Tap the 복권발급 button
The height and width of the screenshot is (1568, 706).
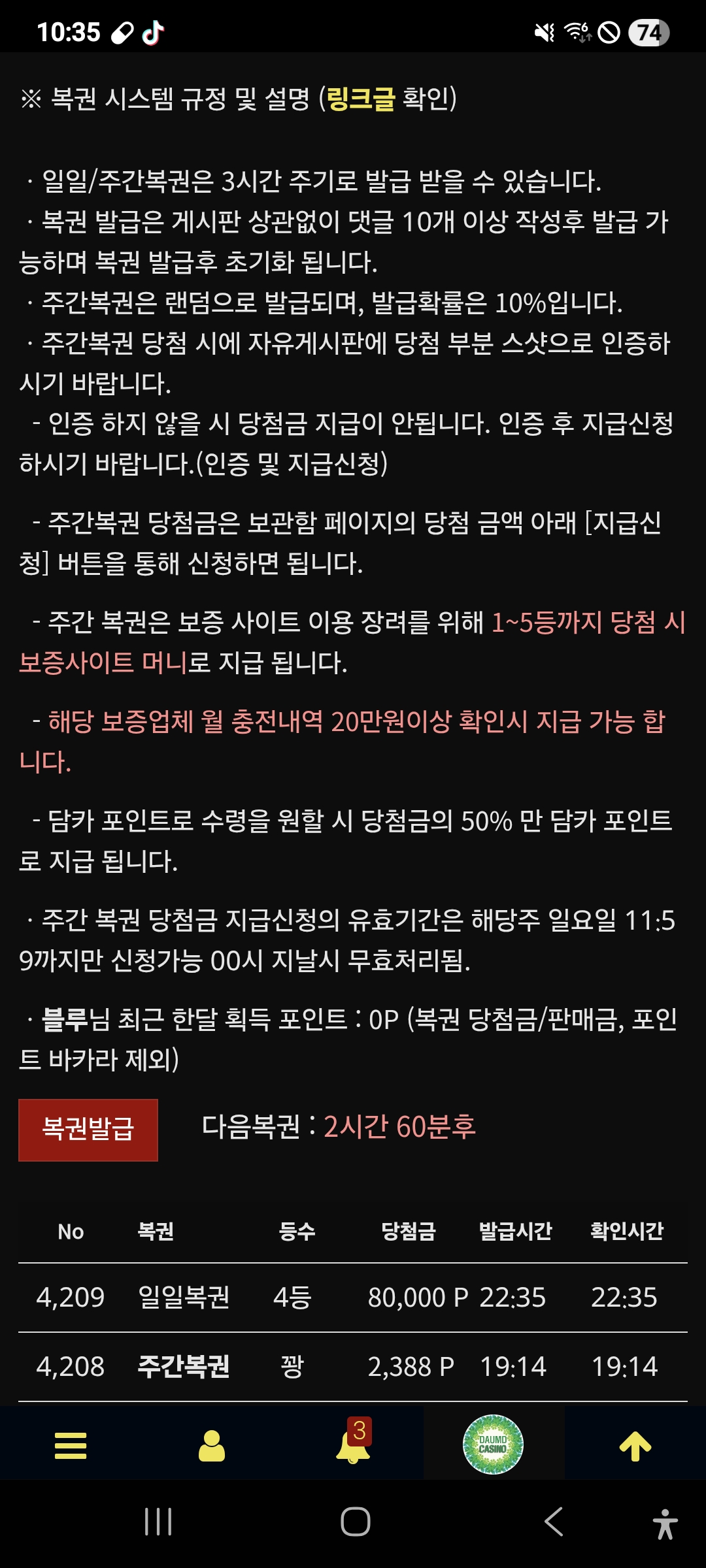coord(88,1130)
